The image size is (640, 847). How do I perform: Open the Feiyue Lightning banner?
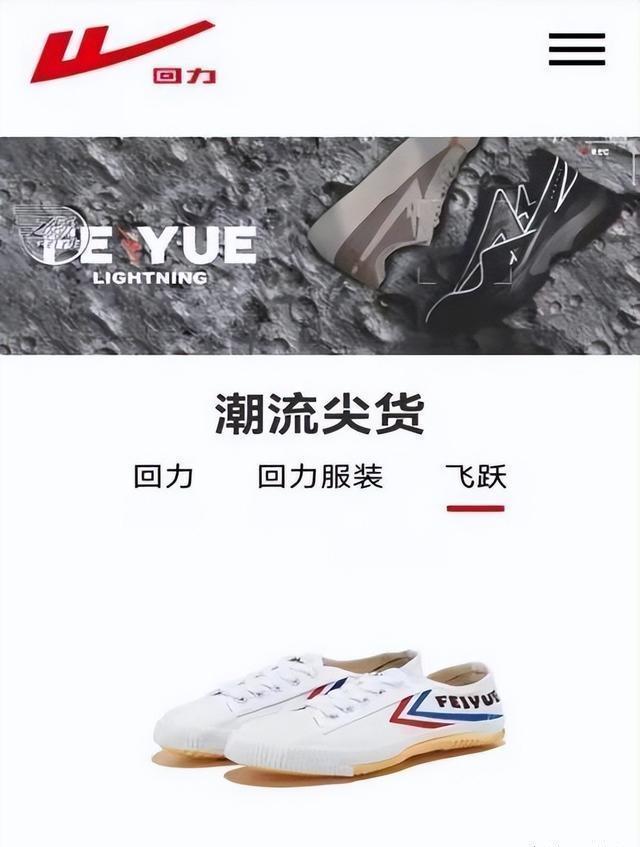320,245
